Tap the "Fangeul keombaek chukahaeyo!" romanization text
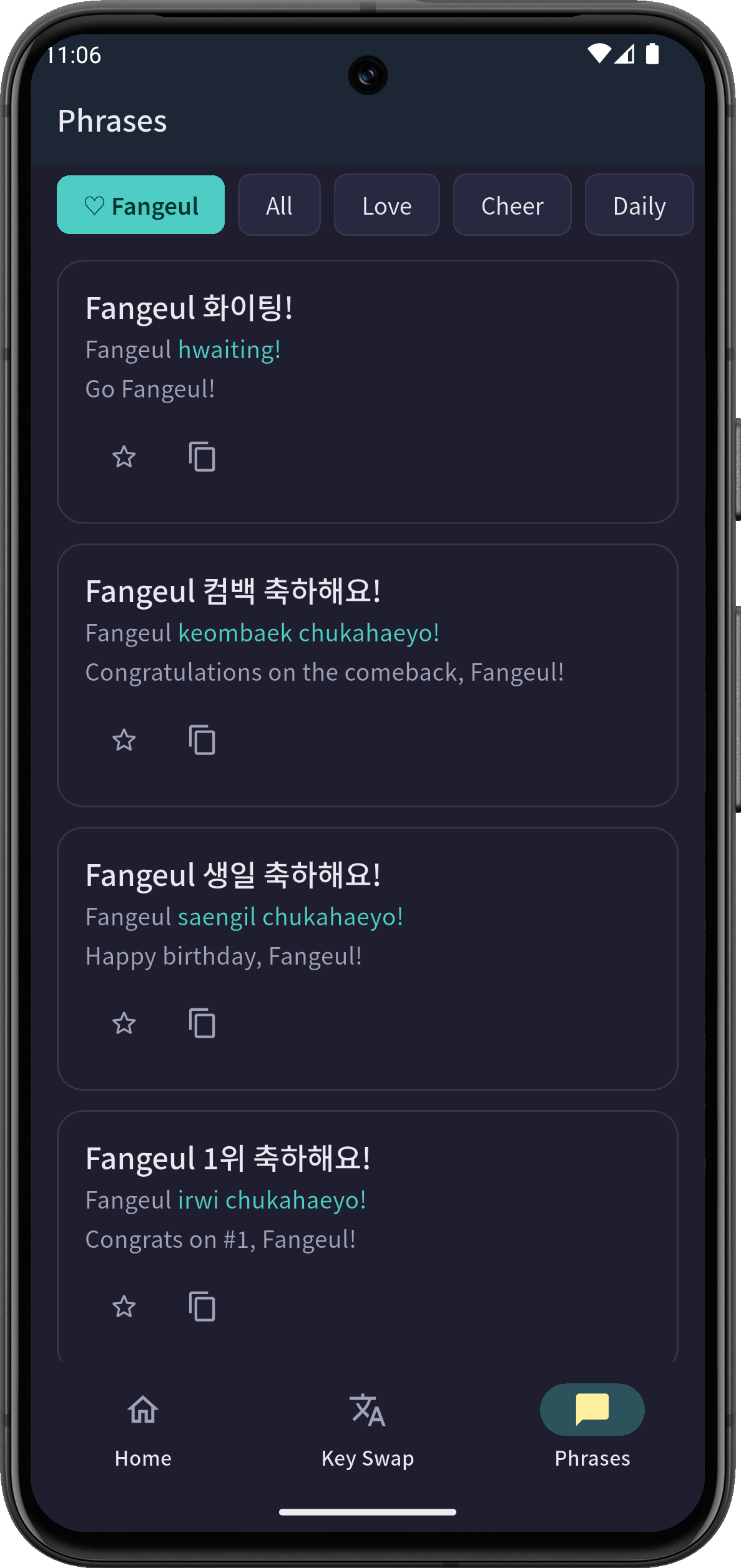Screen dimensions: 741x1568 coord(262,632)
